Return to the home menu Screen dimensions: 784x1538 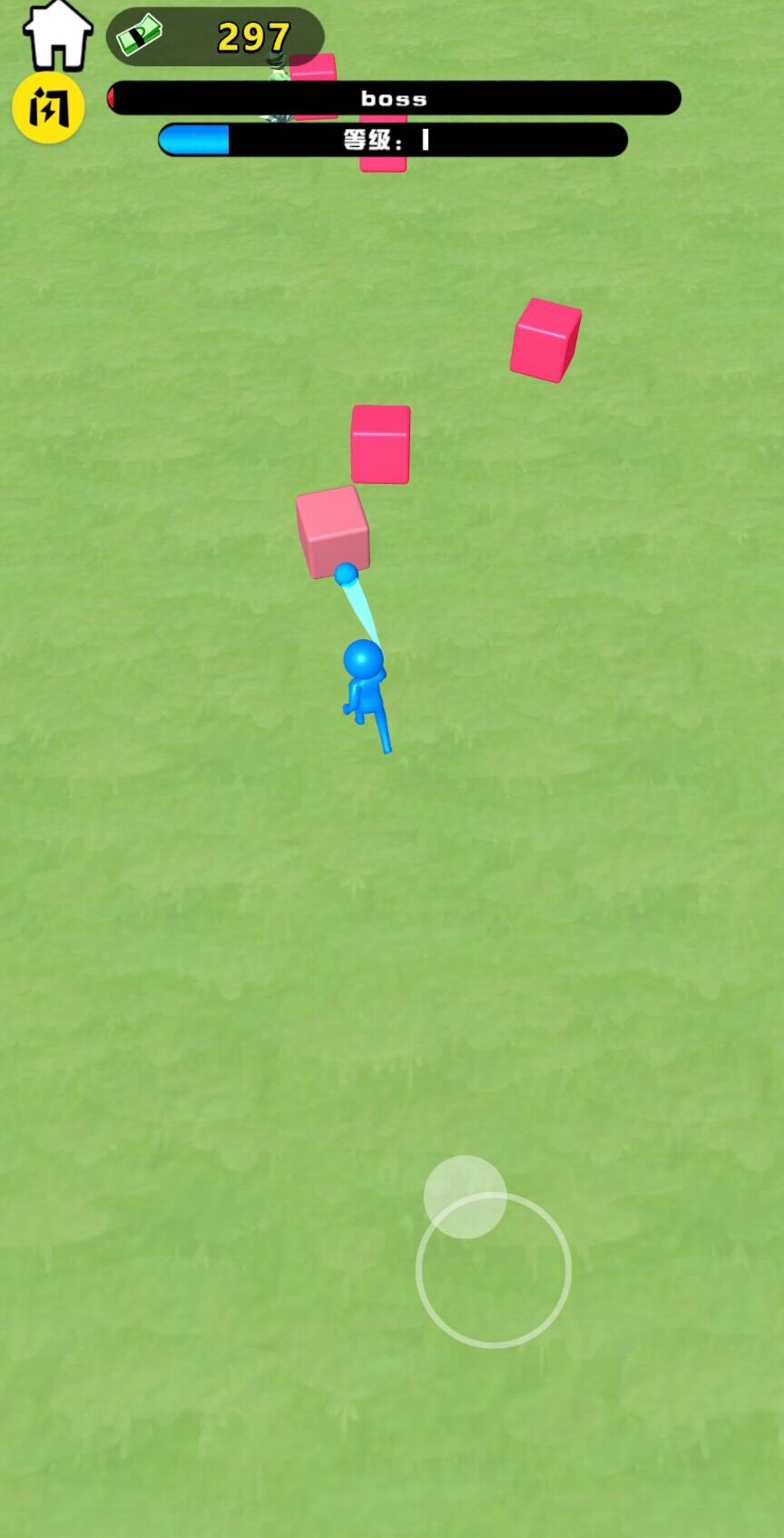point(57,36)
